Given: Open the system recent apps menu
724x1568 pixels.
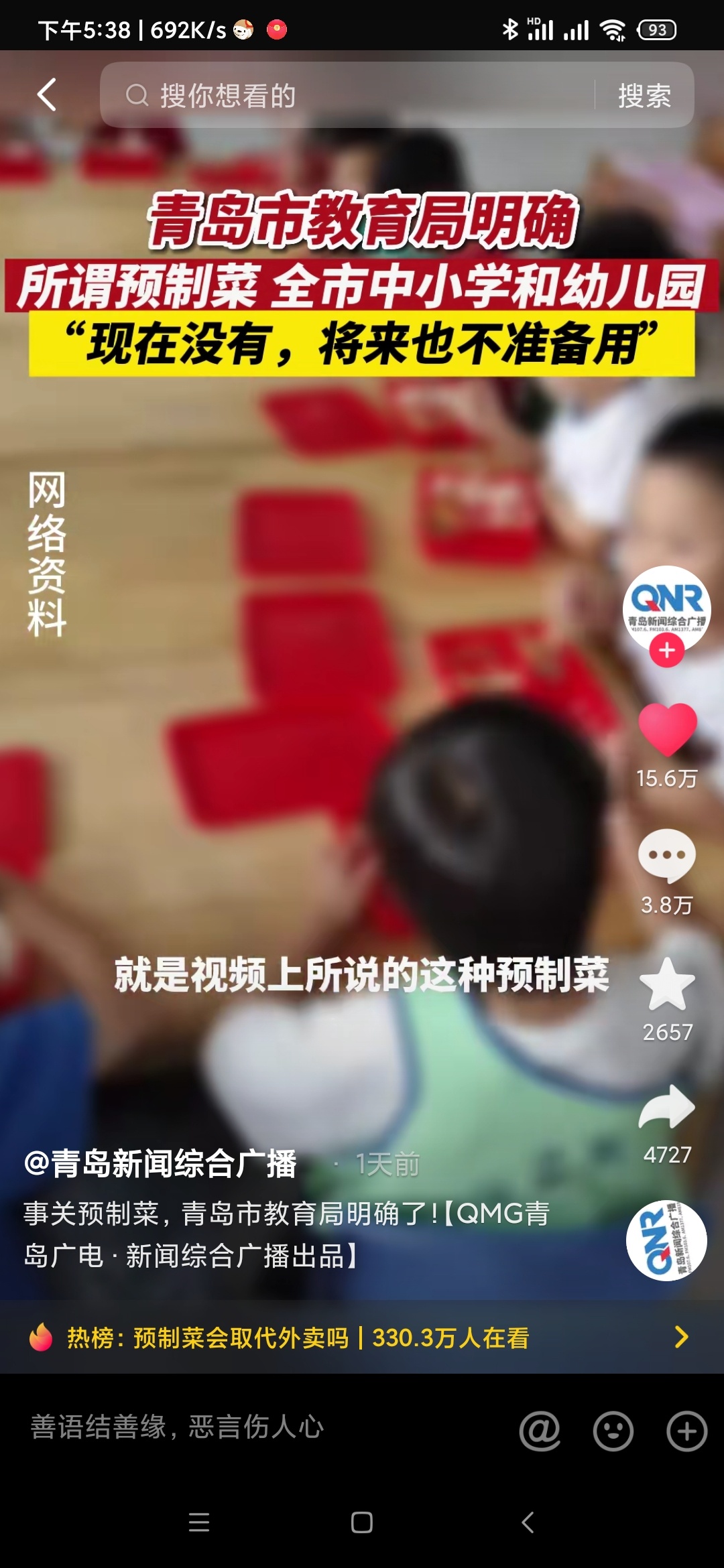Looking at the screenshot, I should [199, 1522].
